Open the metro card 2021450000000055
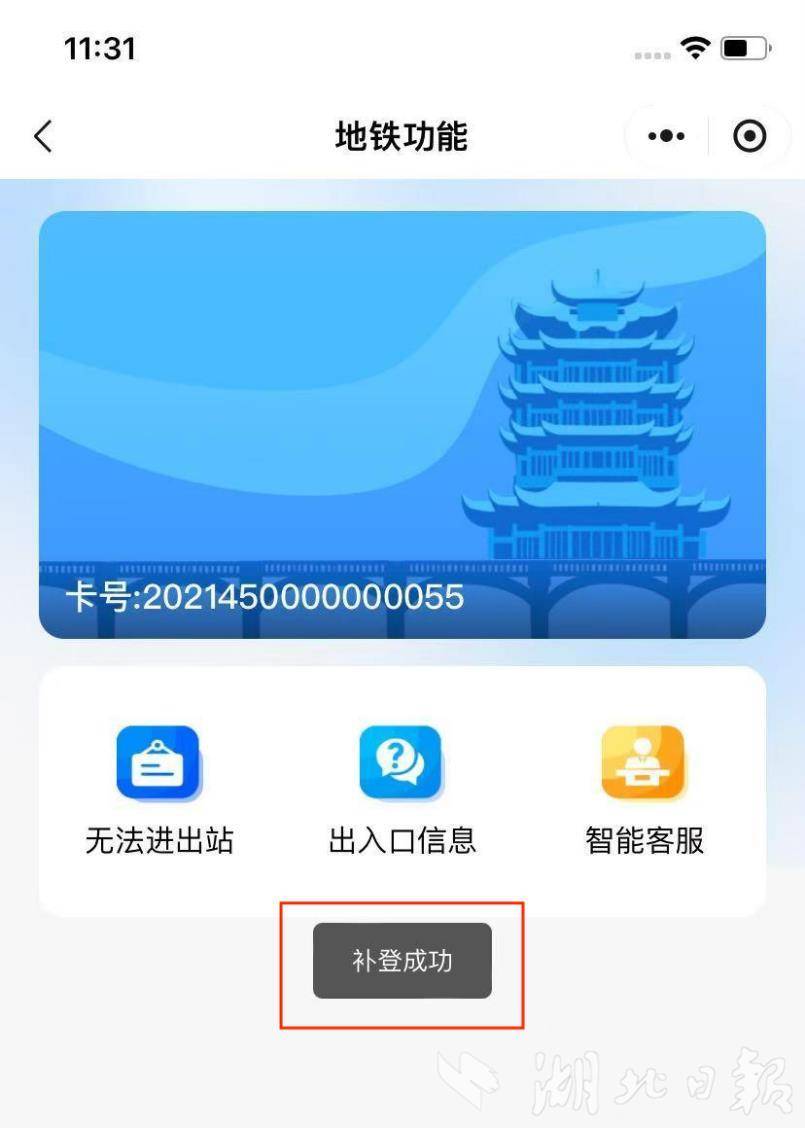 click(x=402, y=424)
